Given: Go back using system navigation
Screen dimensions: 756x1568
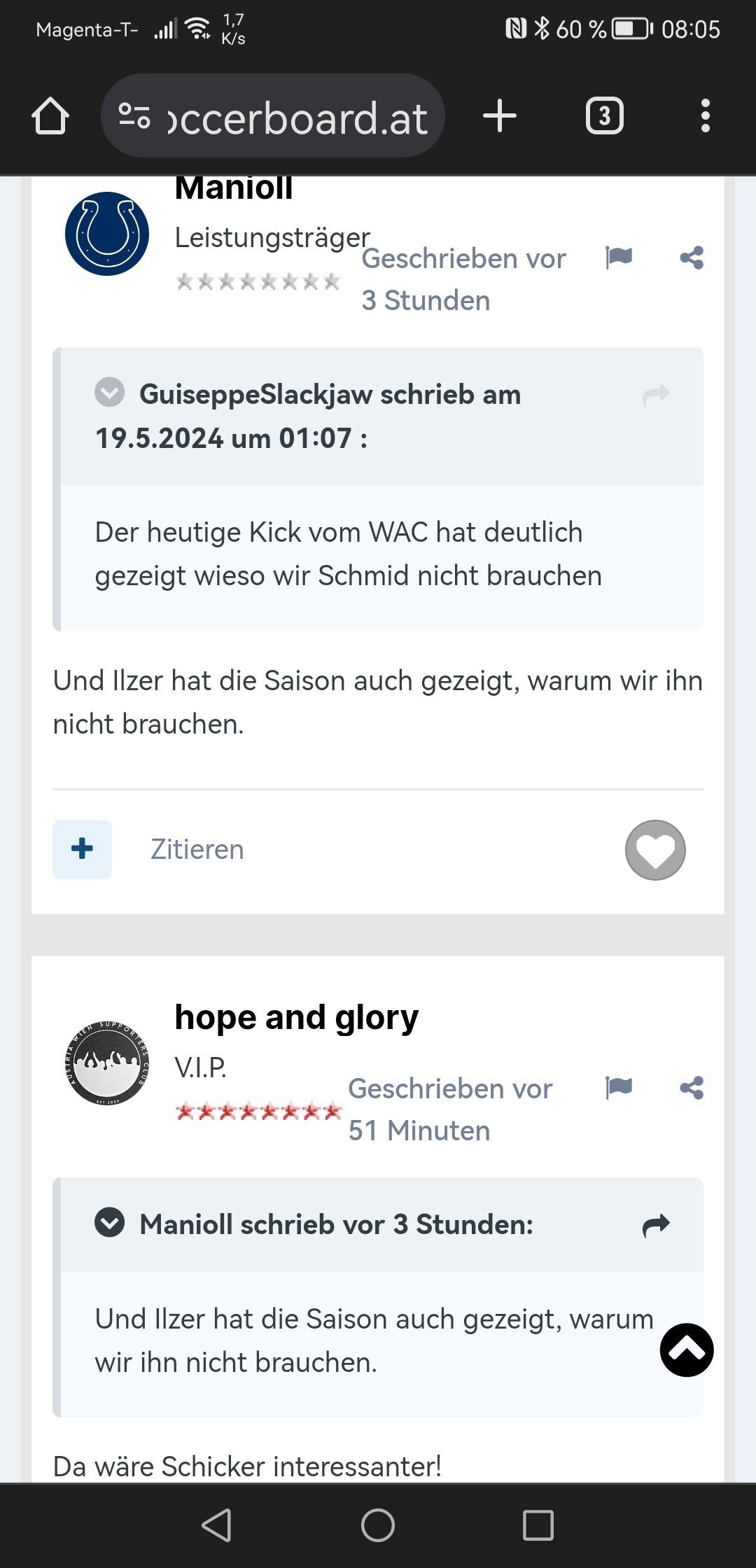Looking at the screenshot, I should click(217, 1525).
